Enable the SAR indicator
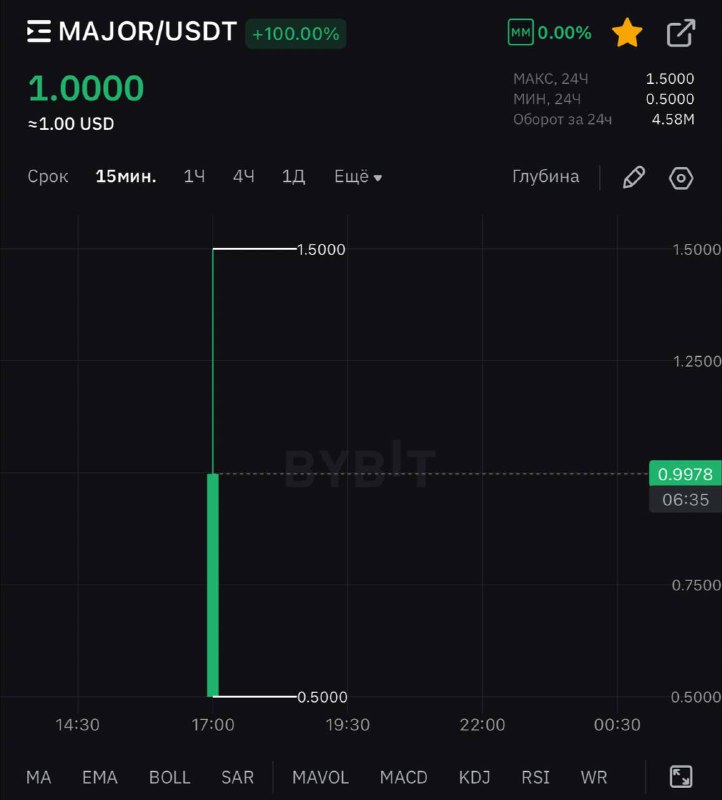 pyautogui.click(x=237, y=777)
